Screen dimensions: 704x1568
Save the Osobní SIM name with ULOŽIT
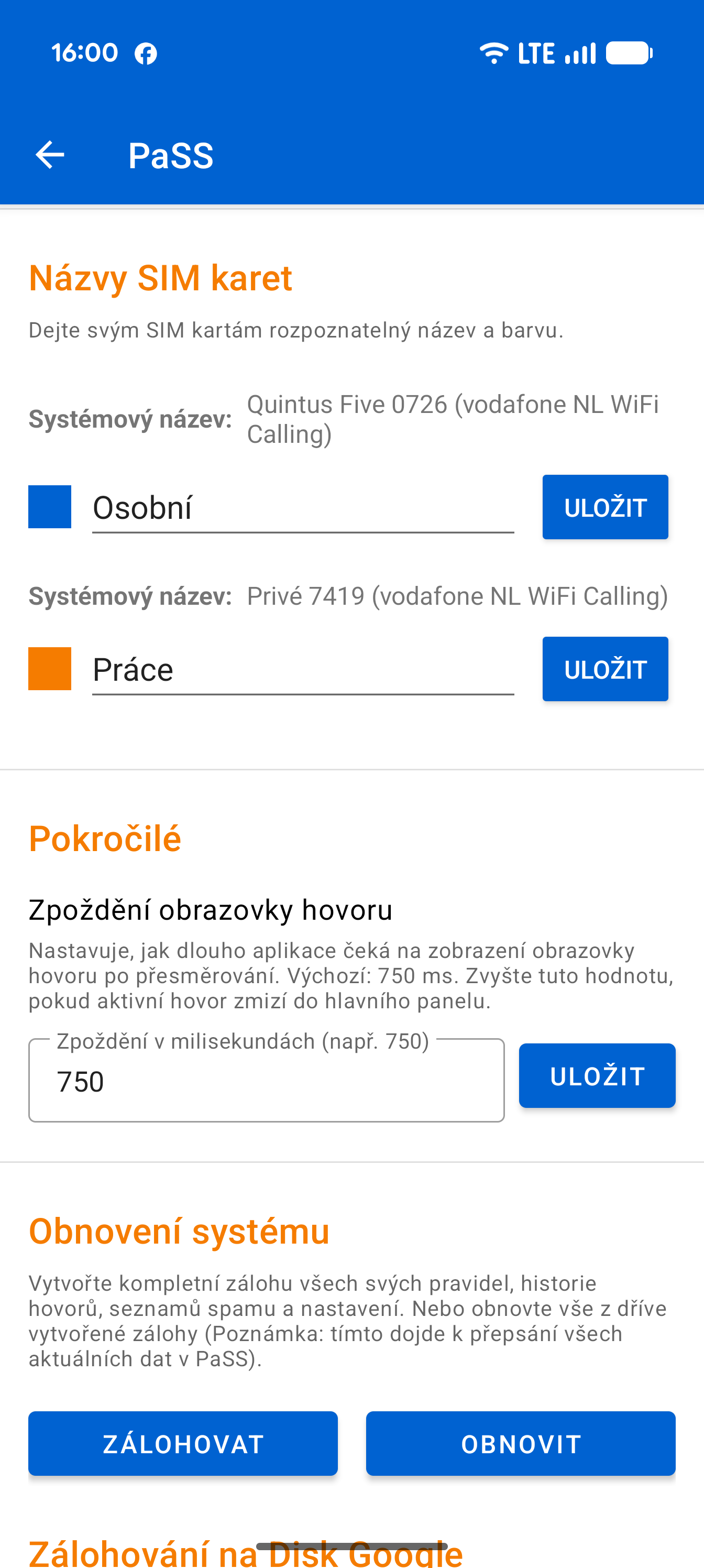click(605, 507)
